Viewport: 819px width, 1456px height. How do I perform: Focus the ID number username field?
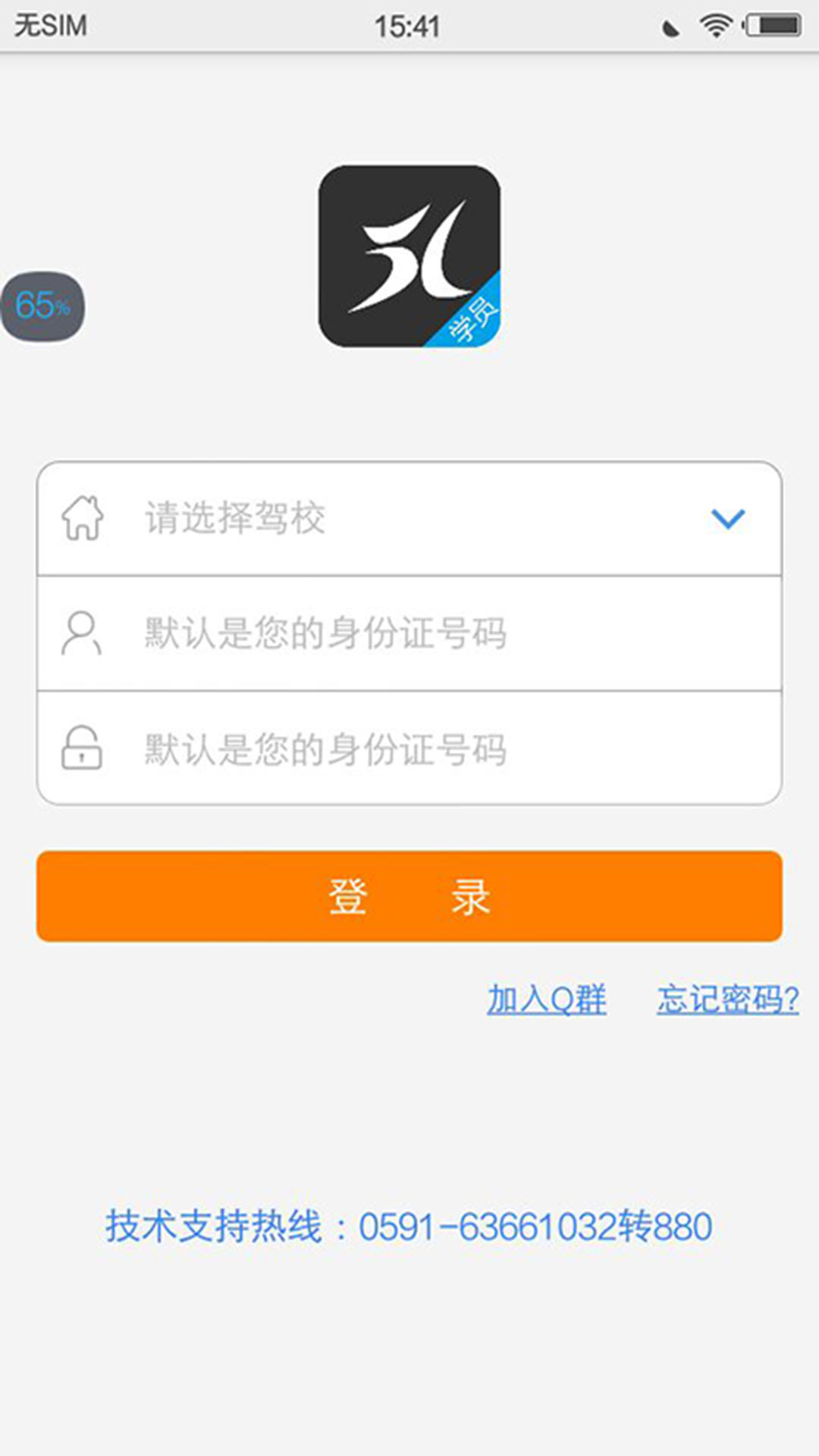[x=409, y=633]
